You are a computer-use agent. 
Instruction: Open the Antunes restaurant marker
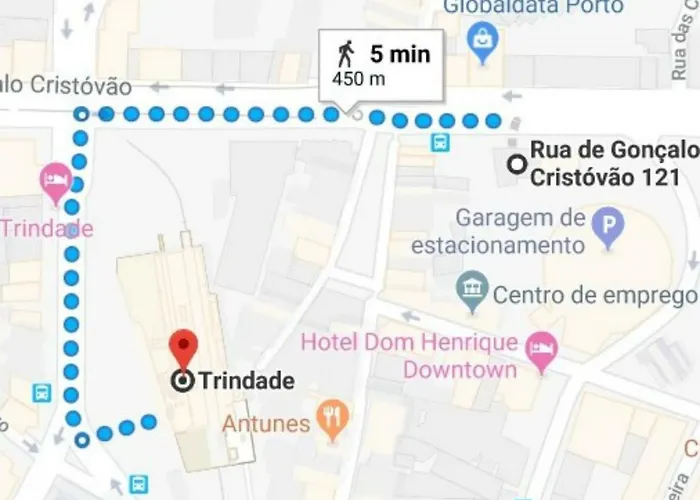[332, 417]
